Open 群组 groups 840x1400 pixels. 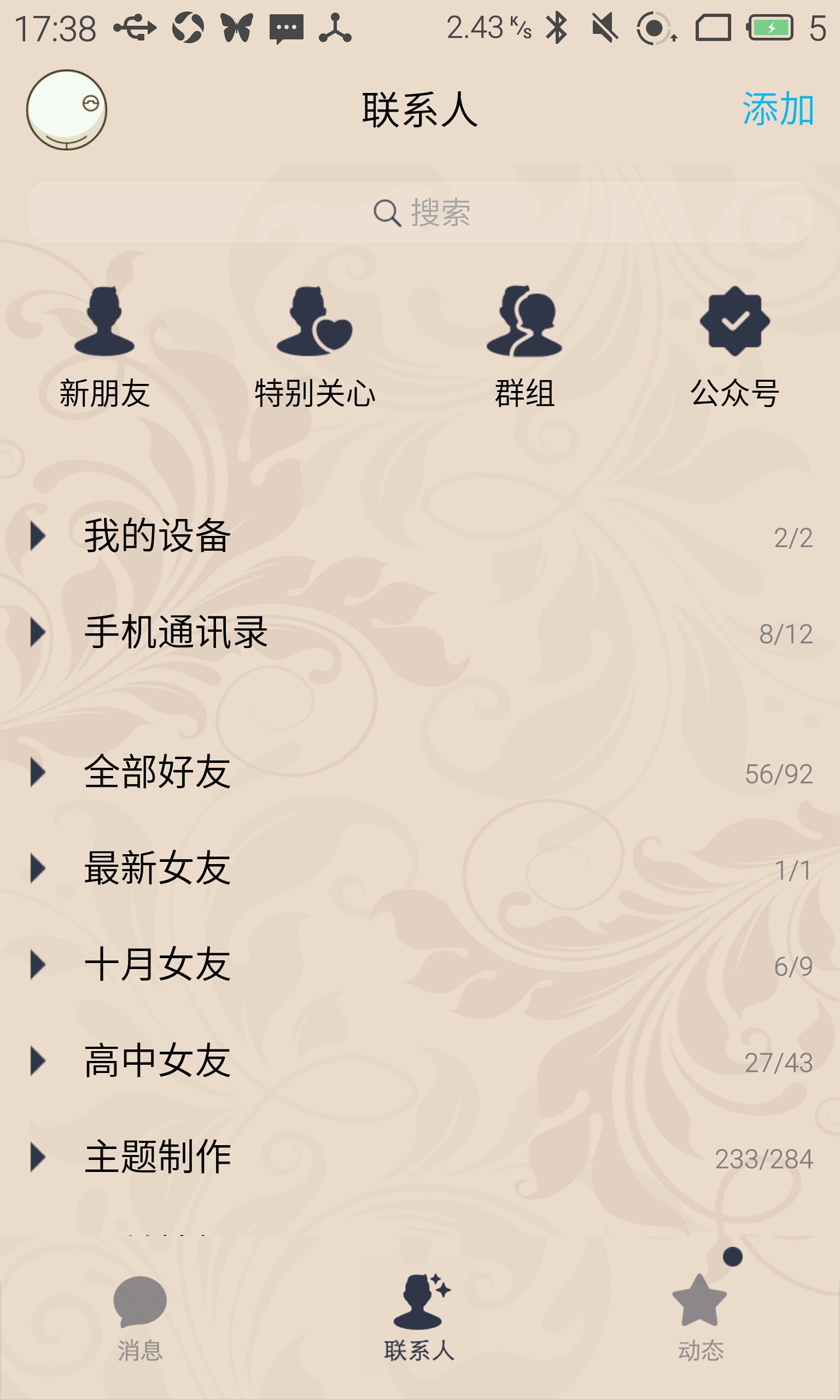click(x=524, y=347)
